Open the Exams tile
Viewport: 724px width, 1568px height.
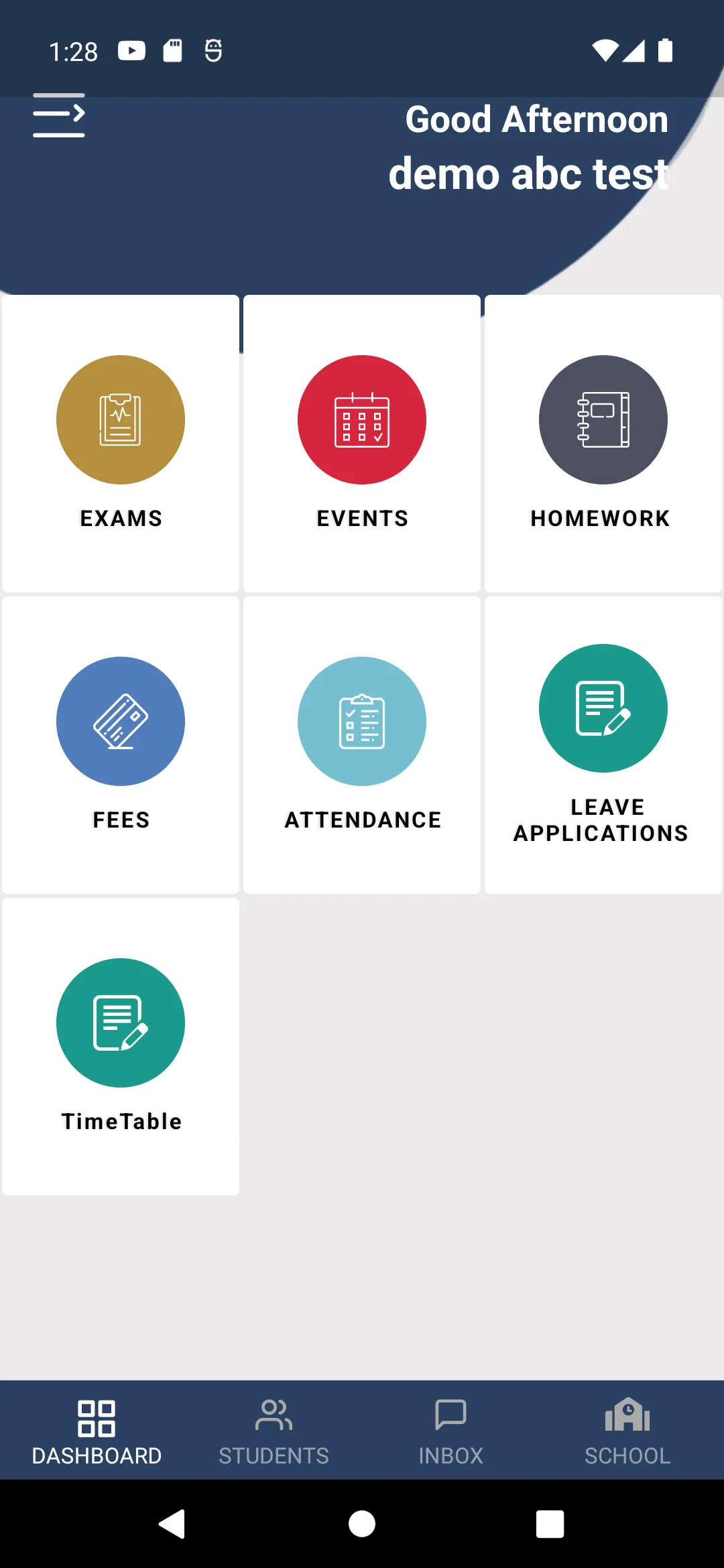click(x=121, y=443)
